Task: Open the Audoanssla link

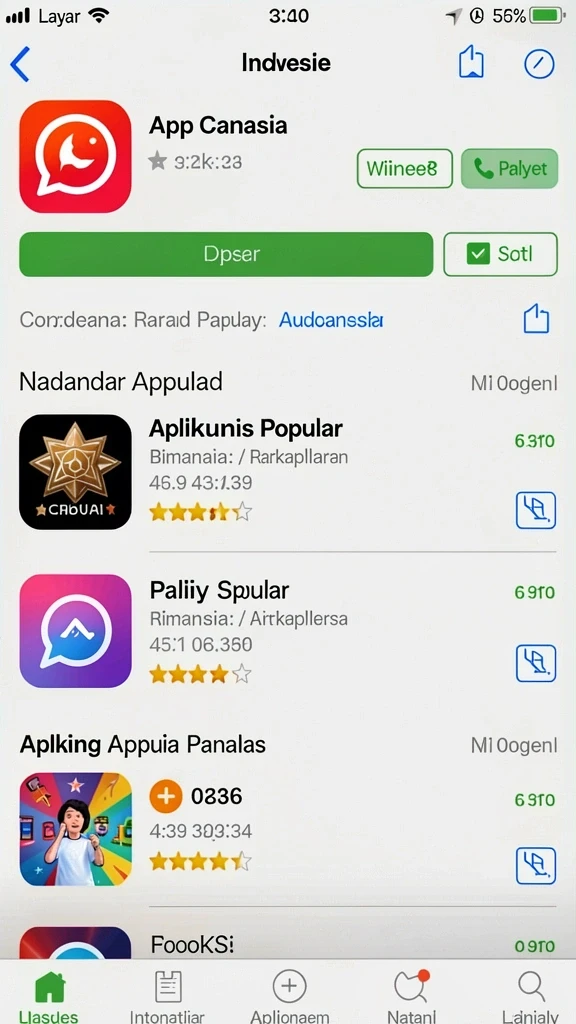Action: pos(330,320)
